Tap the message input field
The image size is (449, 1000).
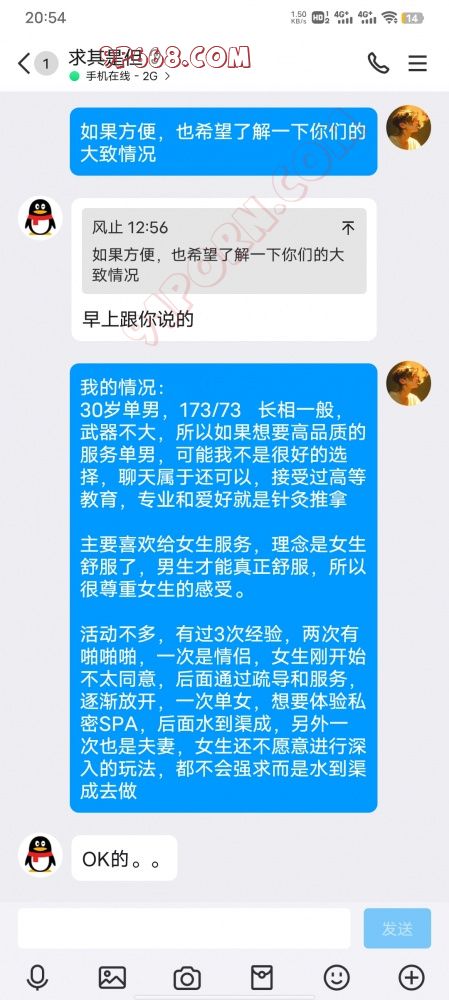(184, 928)
